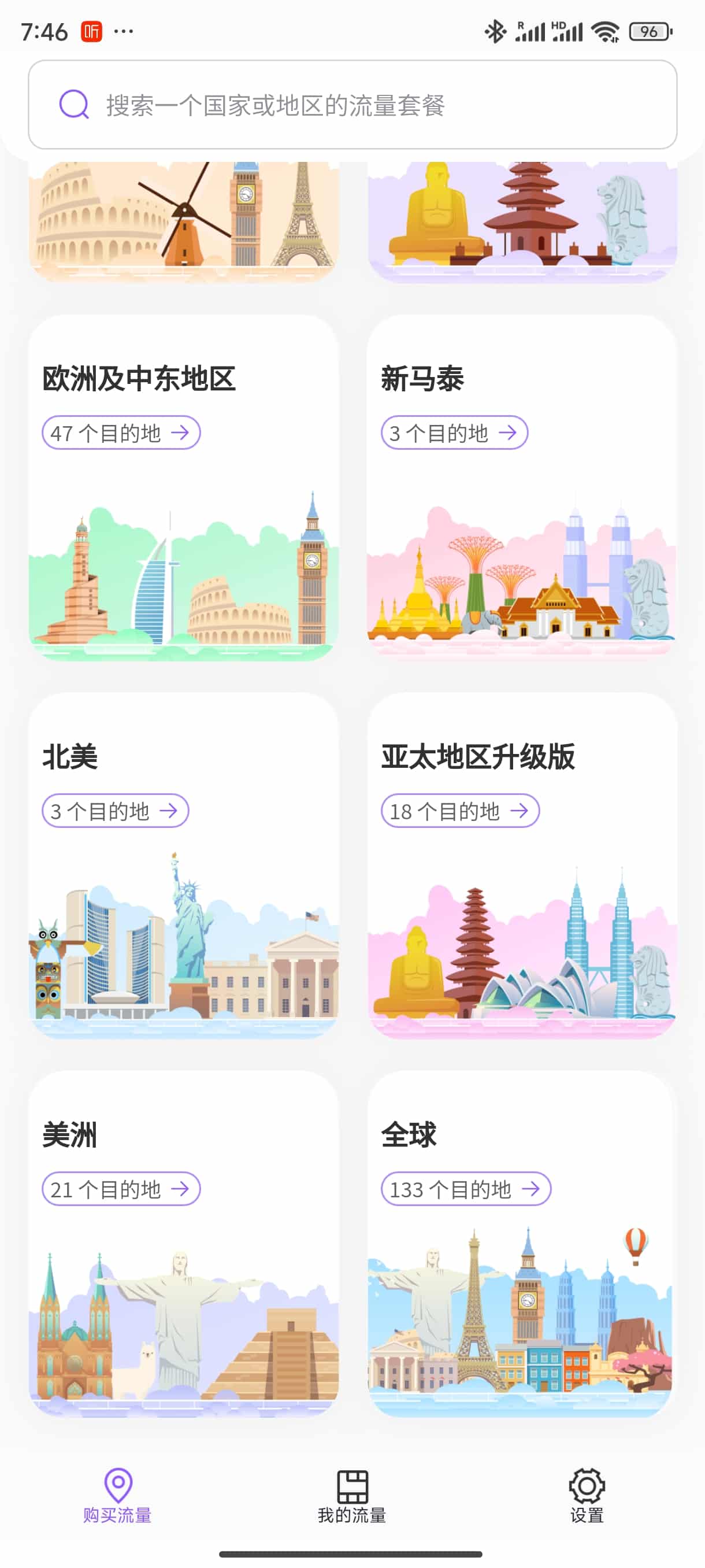Screen dimensions: 705x1568
Task: View 北美 3 个目的地 chip
Action: click(115, 811)
